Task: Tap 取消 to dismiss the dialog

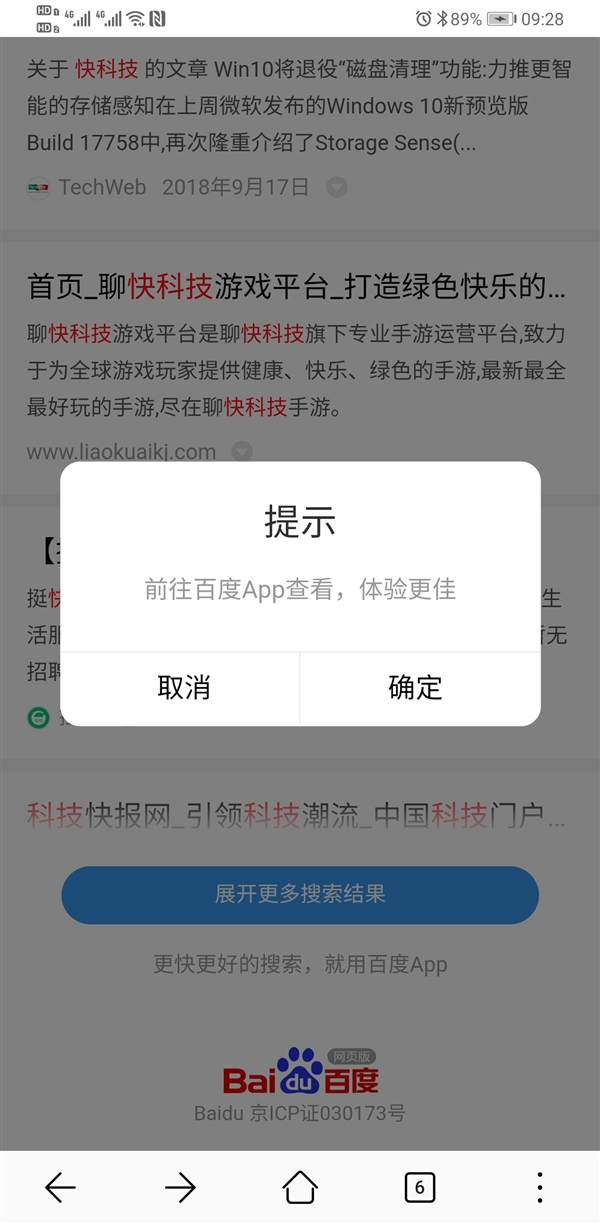Action: click(183, 688)
